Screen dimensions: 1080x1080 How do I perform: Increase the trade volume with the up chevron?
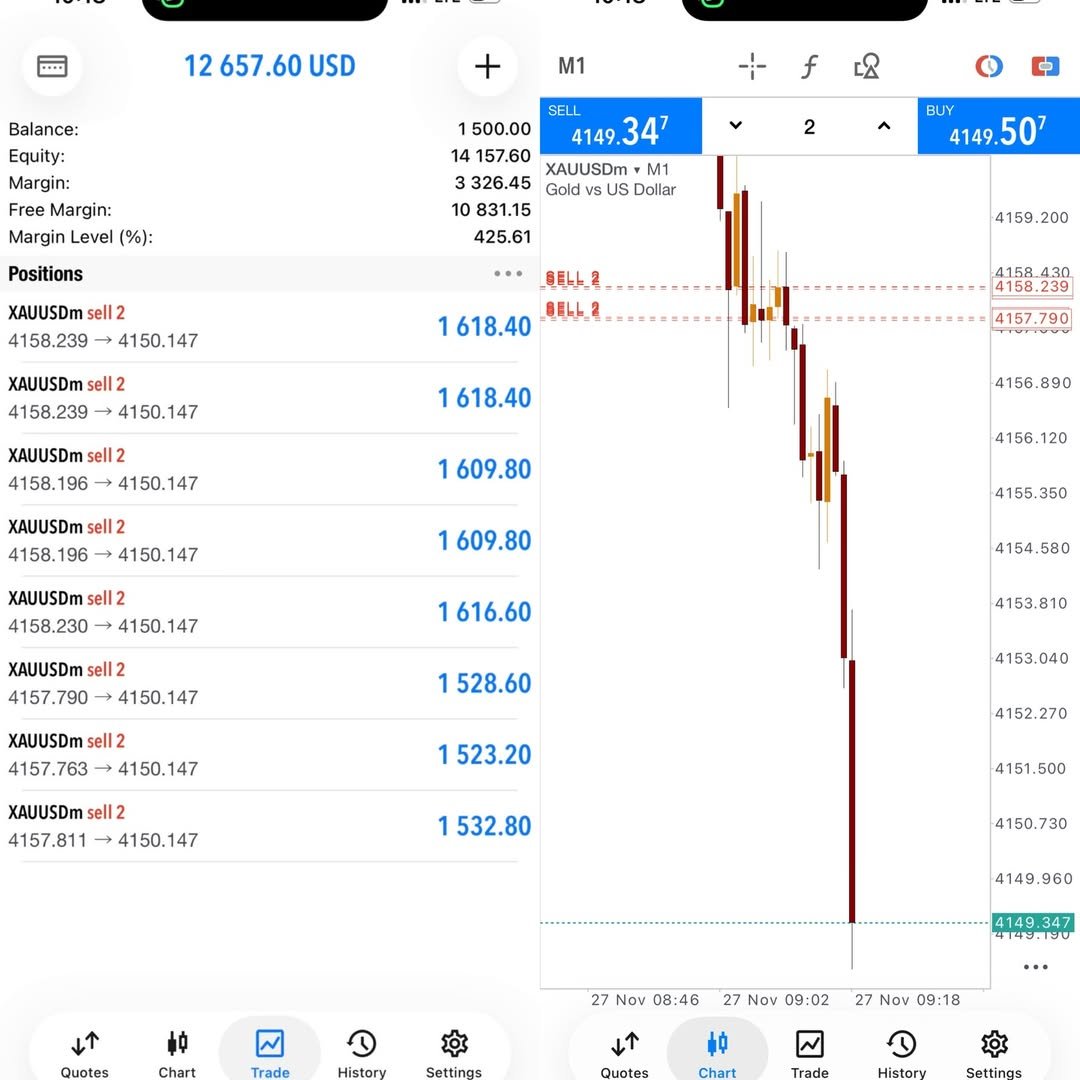883,126
